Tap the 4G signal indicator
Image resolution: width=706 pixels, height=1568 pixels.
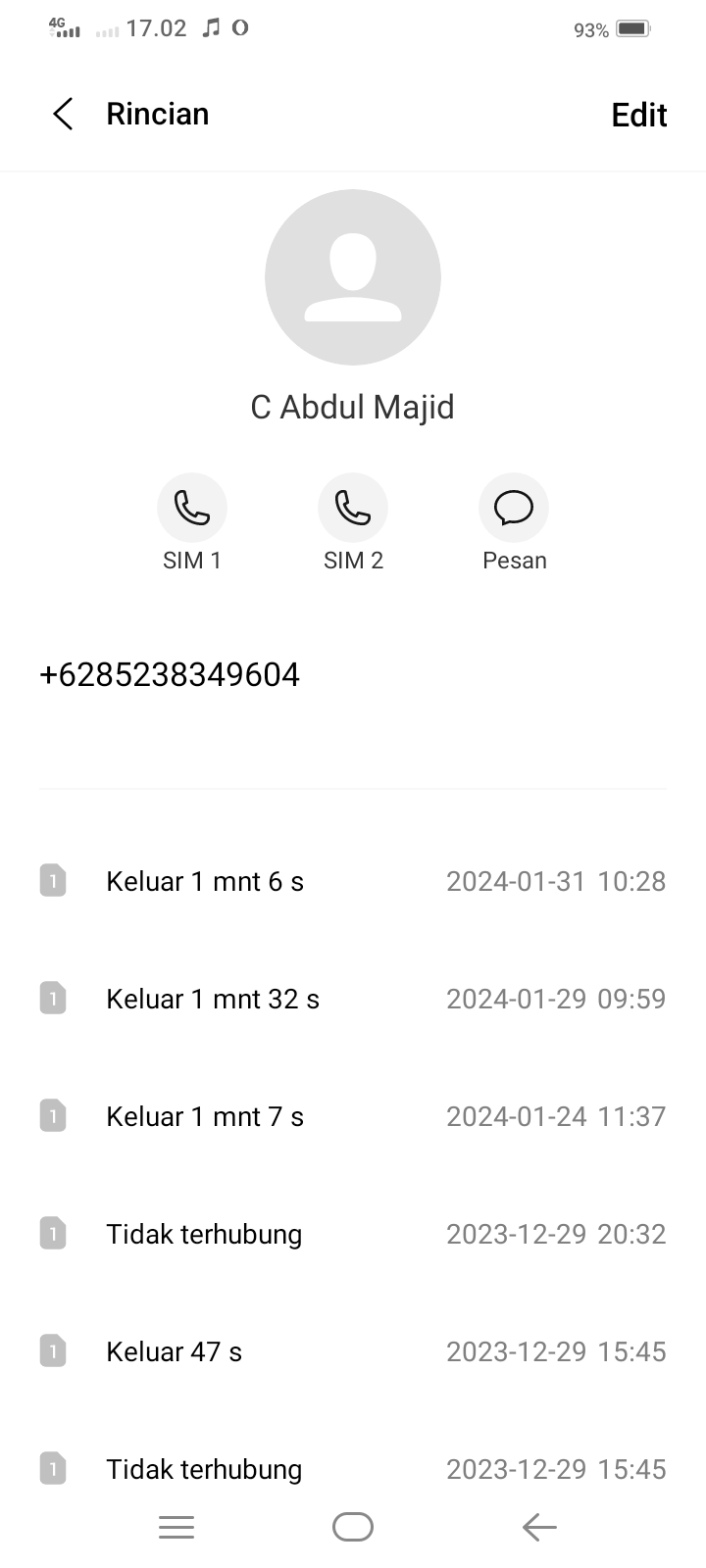pos(64,28)
